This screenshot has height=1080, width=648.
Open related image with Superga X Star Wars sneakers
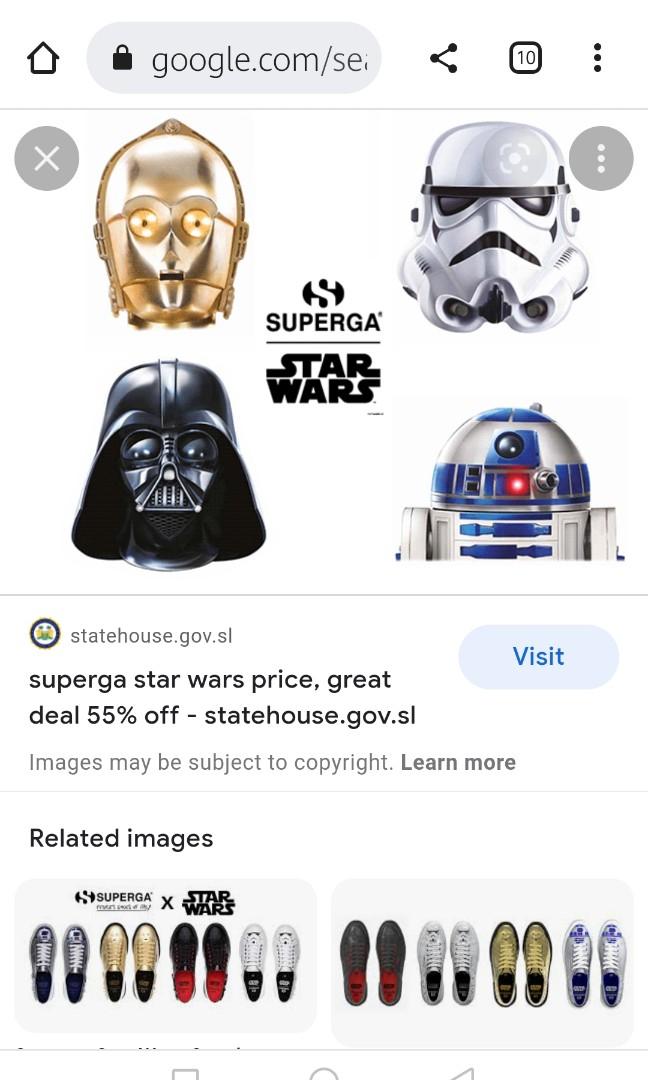tap(165, 955)
